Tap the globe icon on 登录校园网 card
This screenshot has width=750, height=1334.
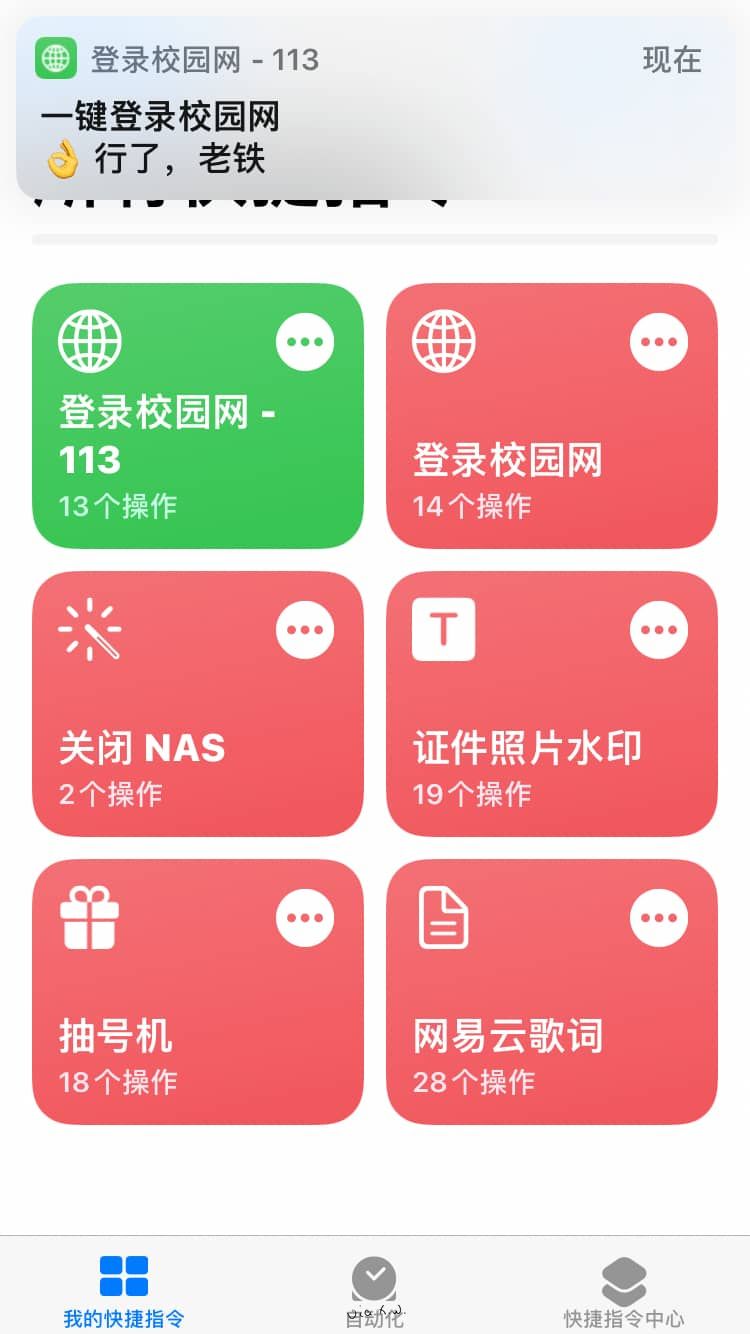[x=444, y=340]
